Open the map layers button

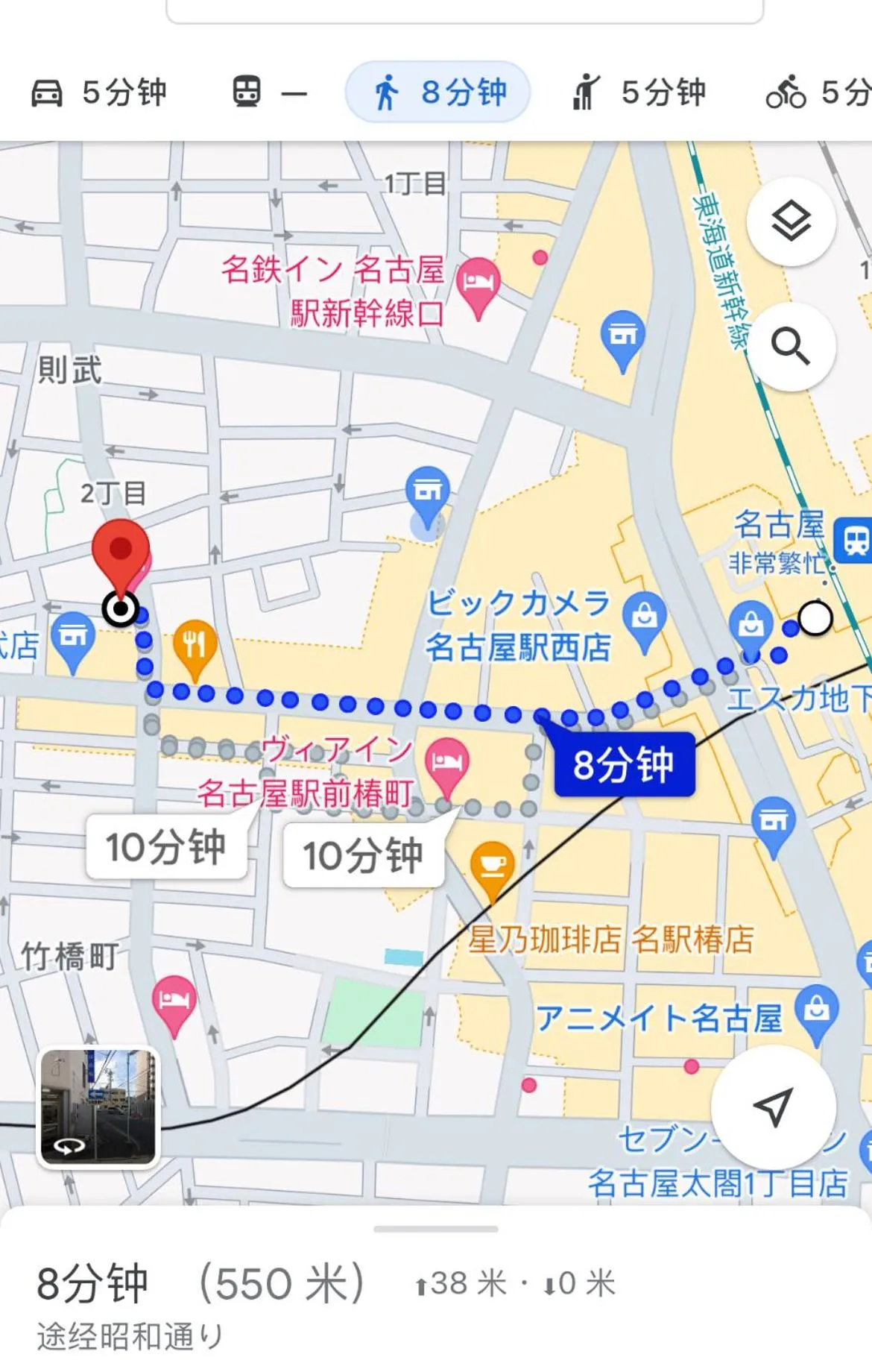click(x=790, y=221)
